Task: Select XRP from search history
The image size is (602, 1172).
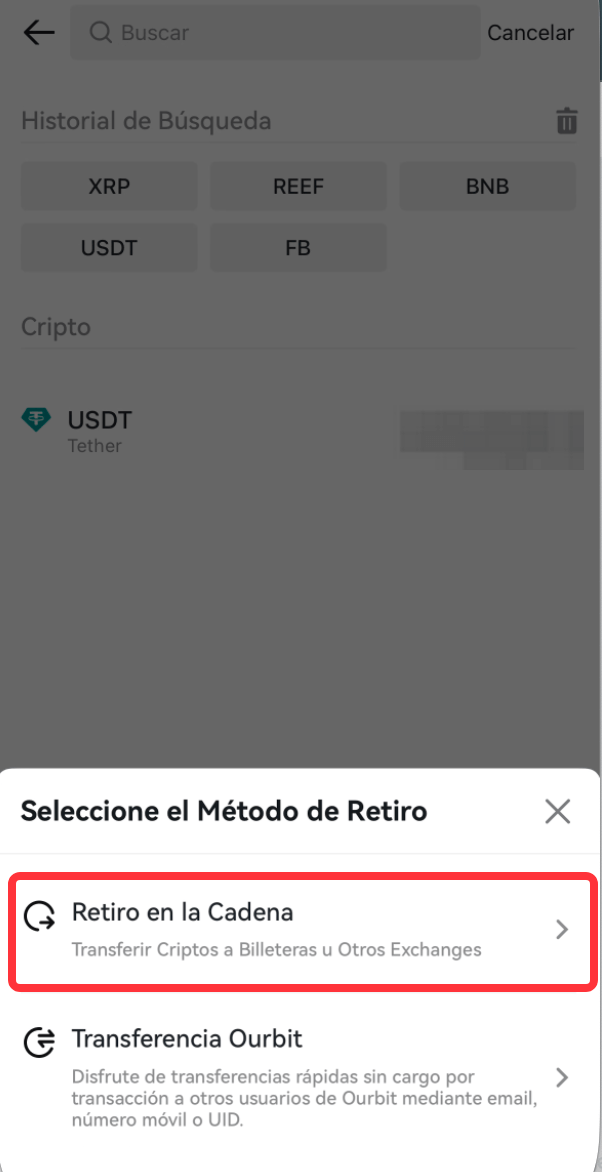Action: pyautogui.click(x=109, y=186)
